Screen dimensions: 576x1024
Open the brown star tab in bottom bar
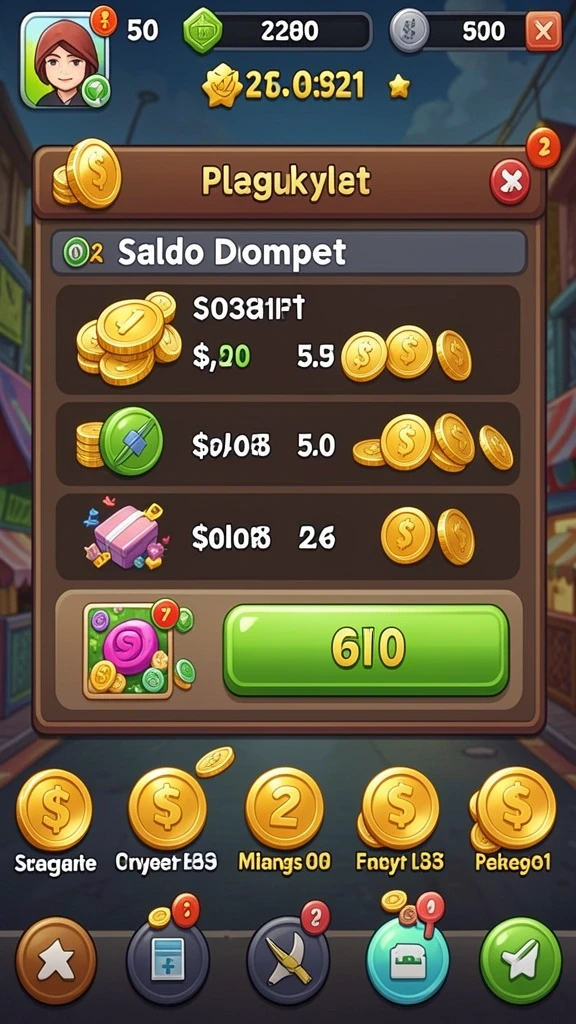pyautogui.click(x=56, y=960)
